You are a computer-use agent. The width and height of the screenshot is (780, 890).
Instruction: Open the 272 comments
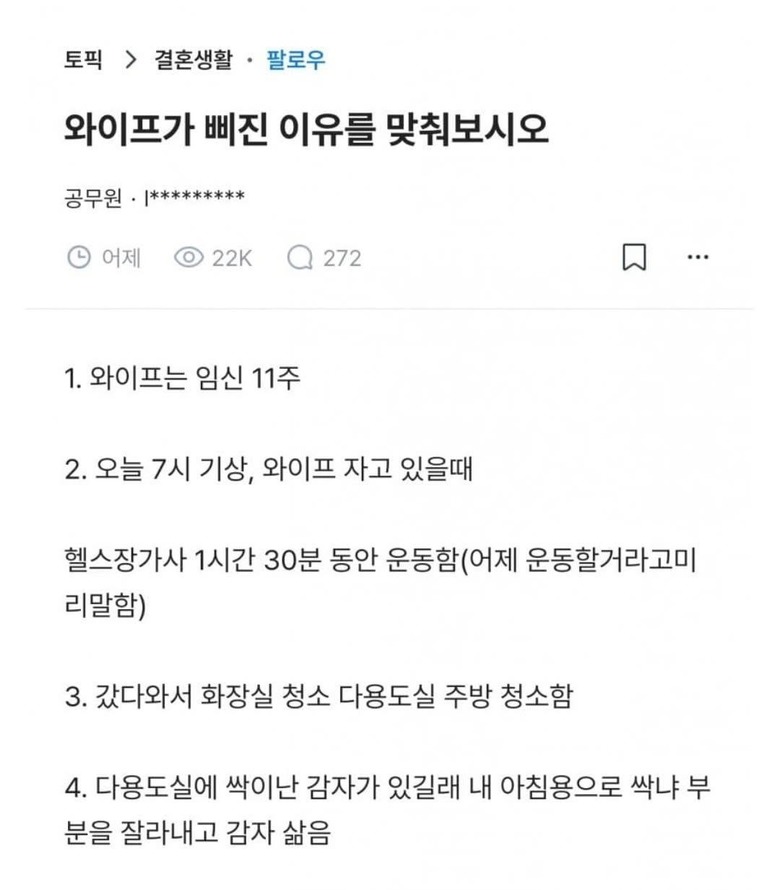coord(324,258)
